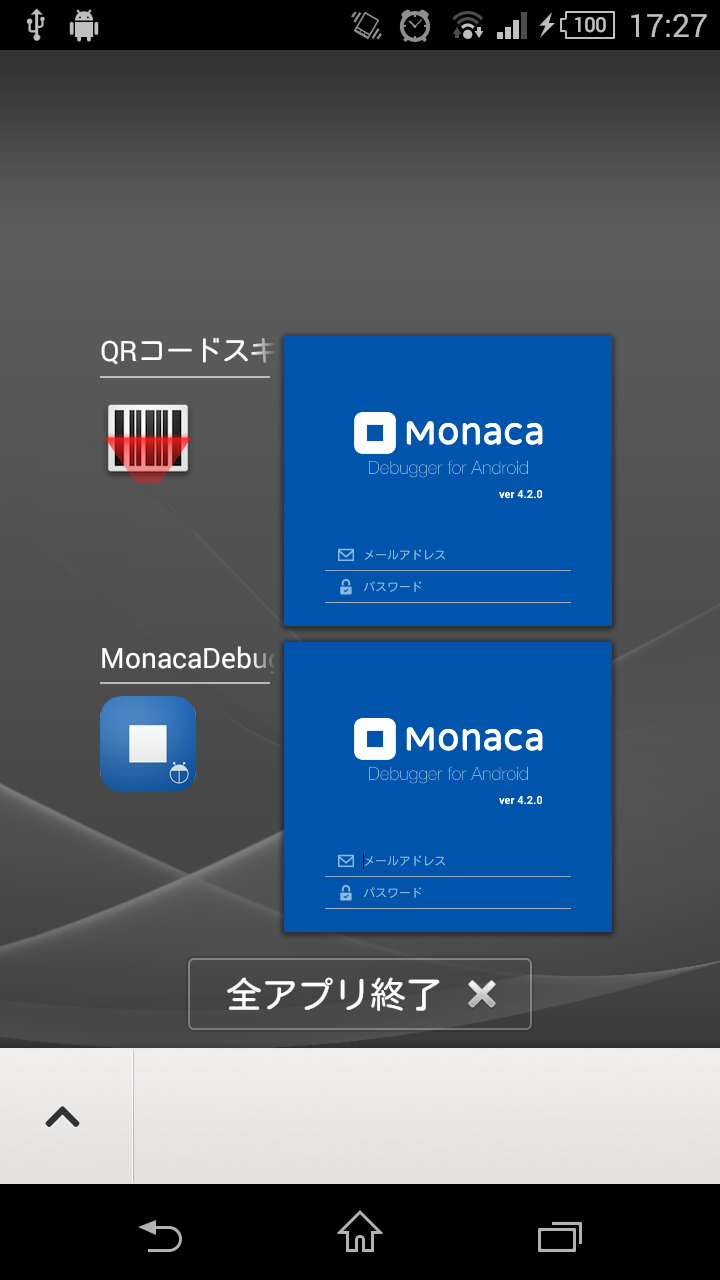This screenshot has width=720, height=1280.
Task: Expand the small apps tray arrow
Action: click(x=63, y=1117)
